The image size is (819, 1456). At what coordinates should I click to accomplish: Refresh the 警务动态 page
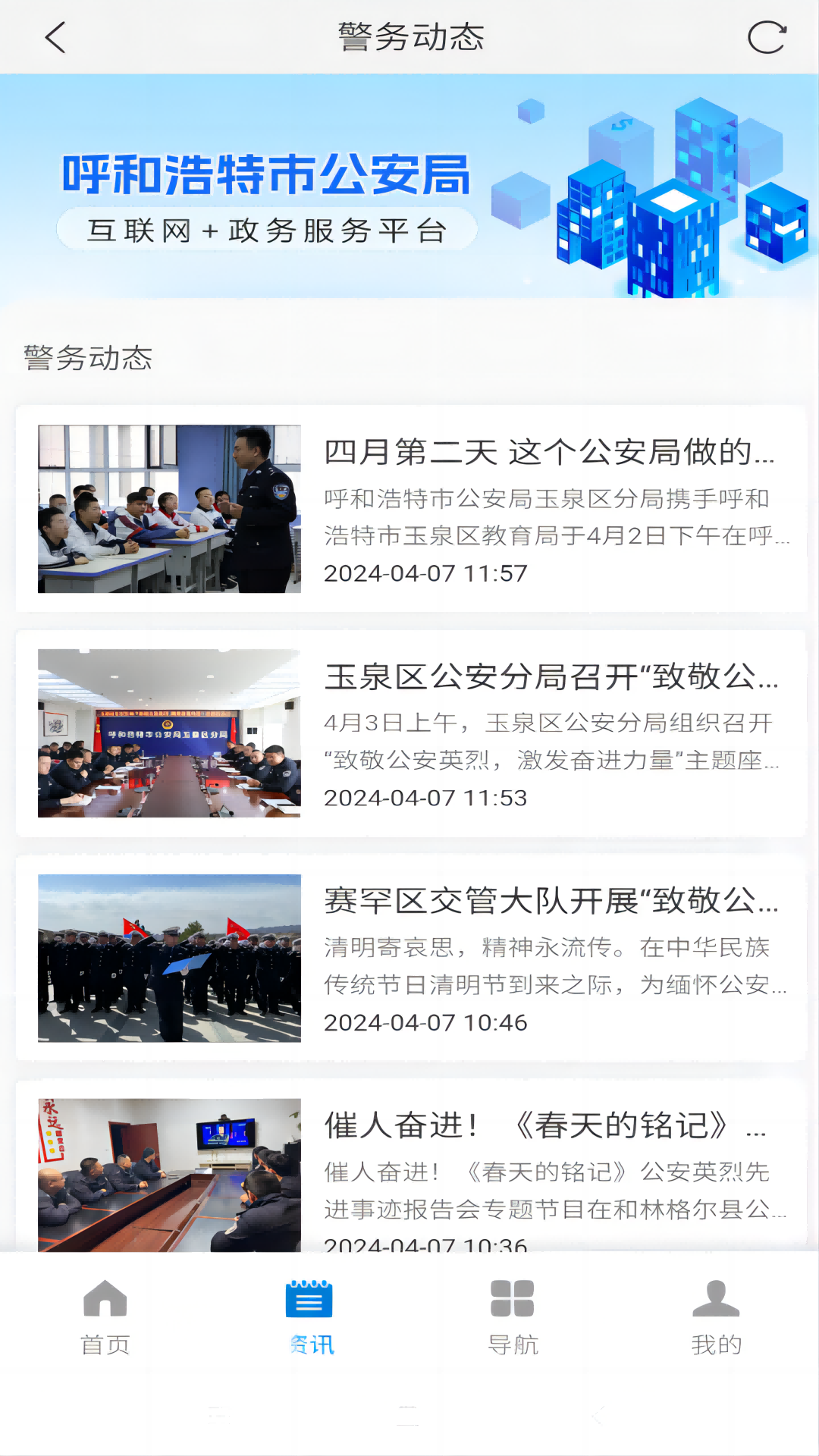click(766, 37)
